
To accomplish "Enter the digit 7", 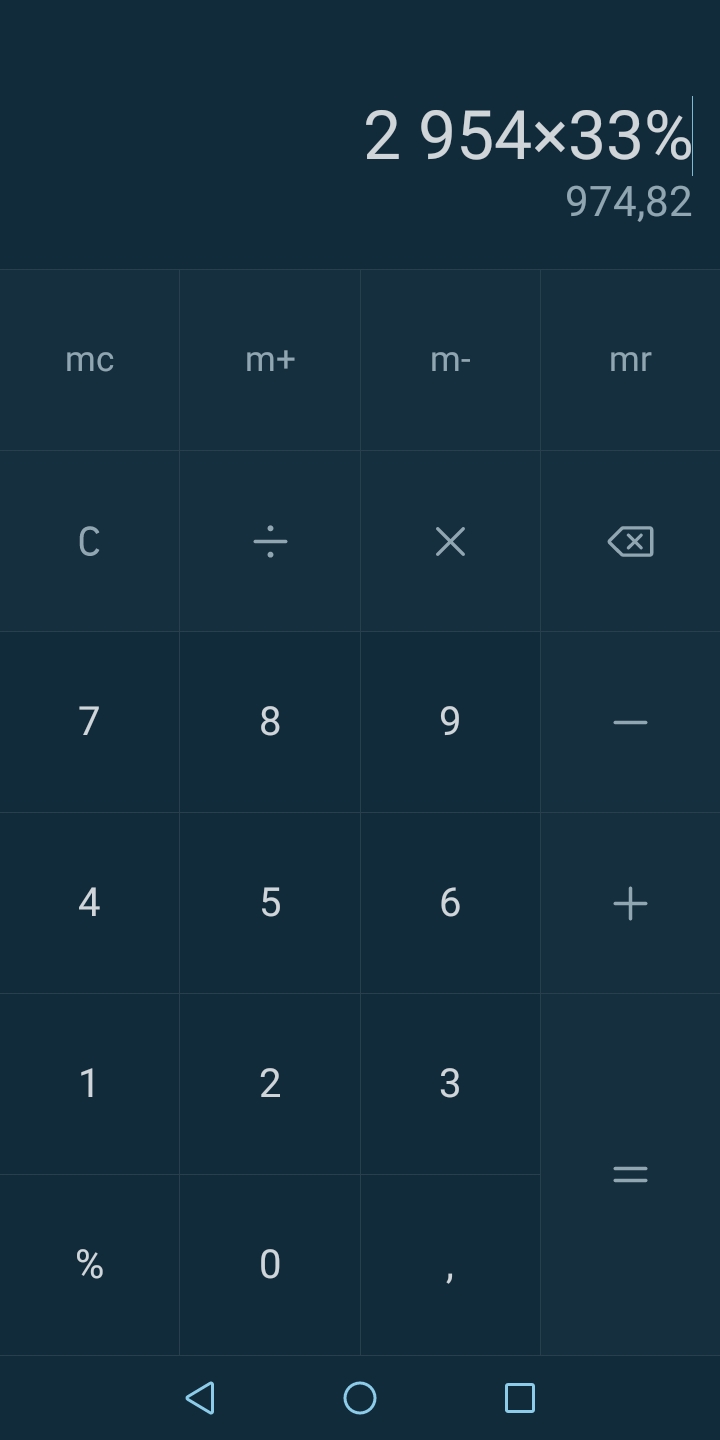I will click(x=89, y=722).
